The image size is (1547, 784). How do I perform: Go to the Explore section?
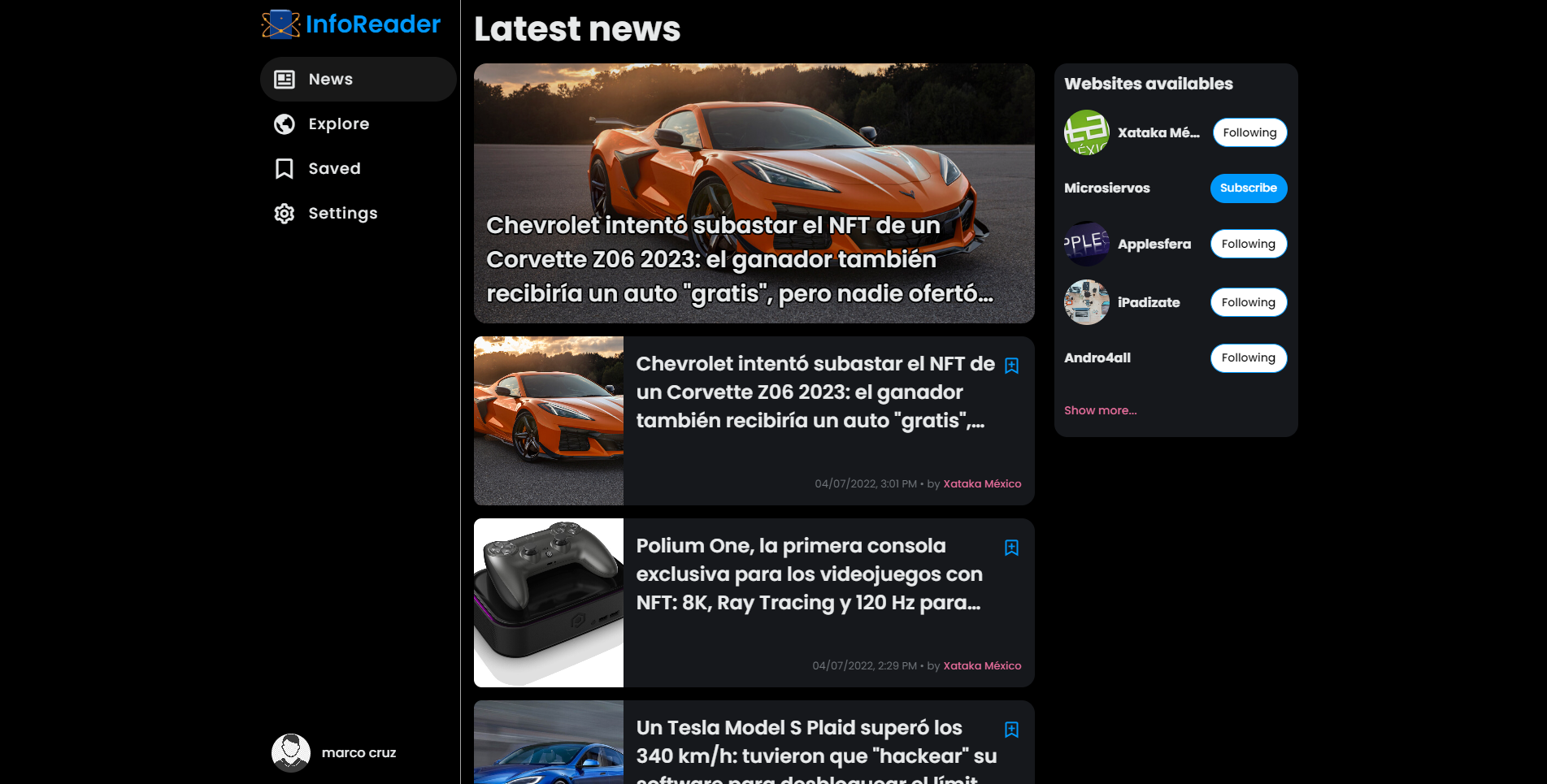coord(338,123)
